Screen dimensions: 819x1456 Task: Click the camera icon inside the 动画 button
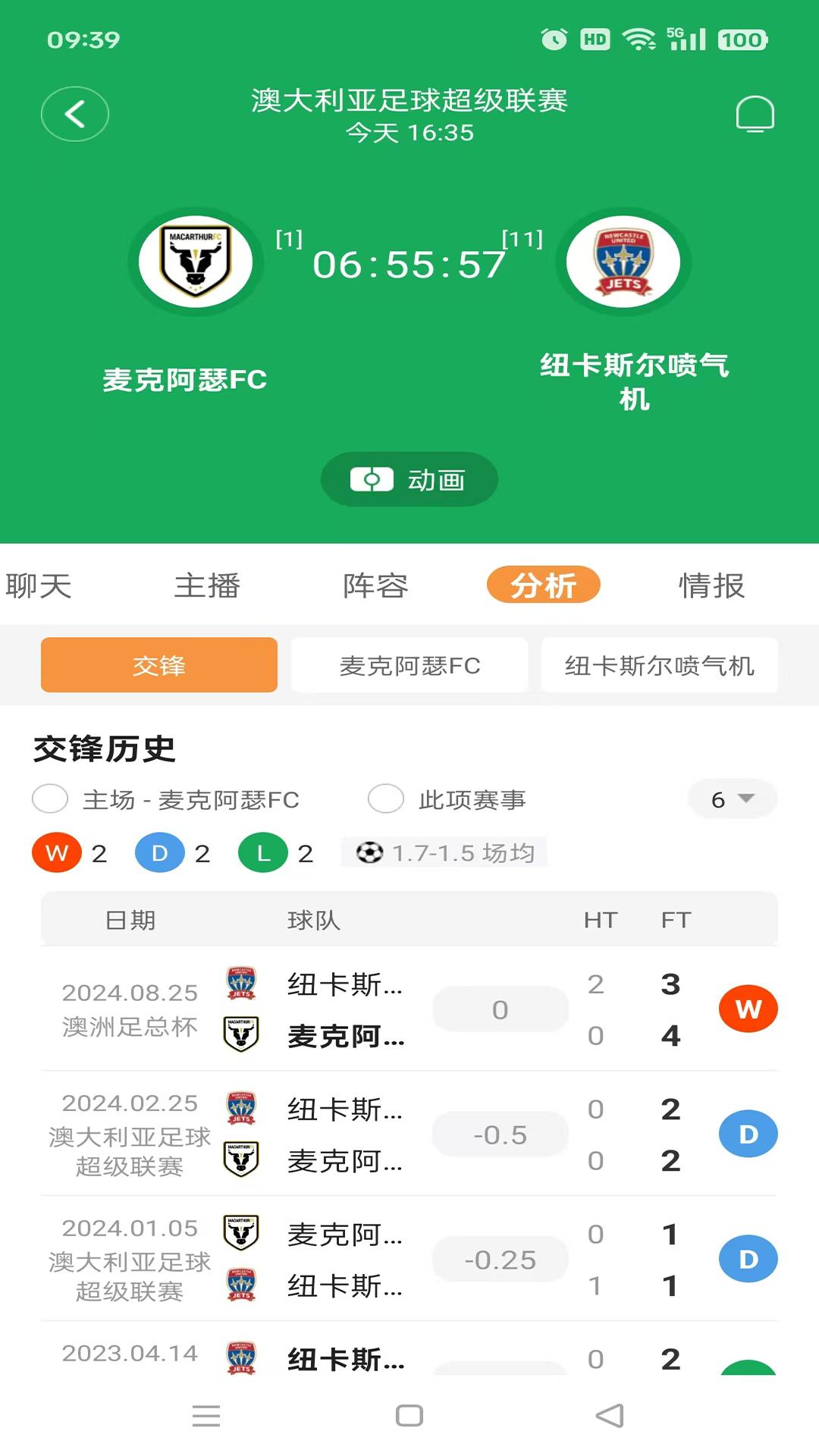click(373, 479)
